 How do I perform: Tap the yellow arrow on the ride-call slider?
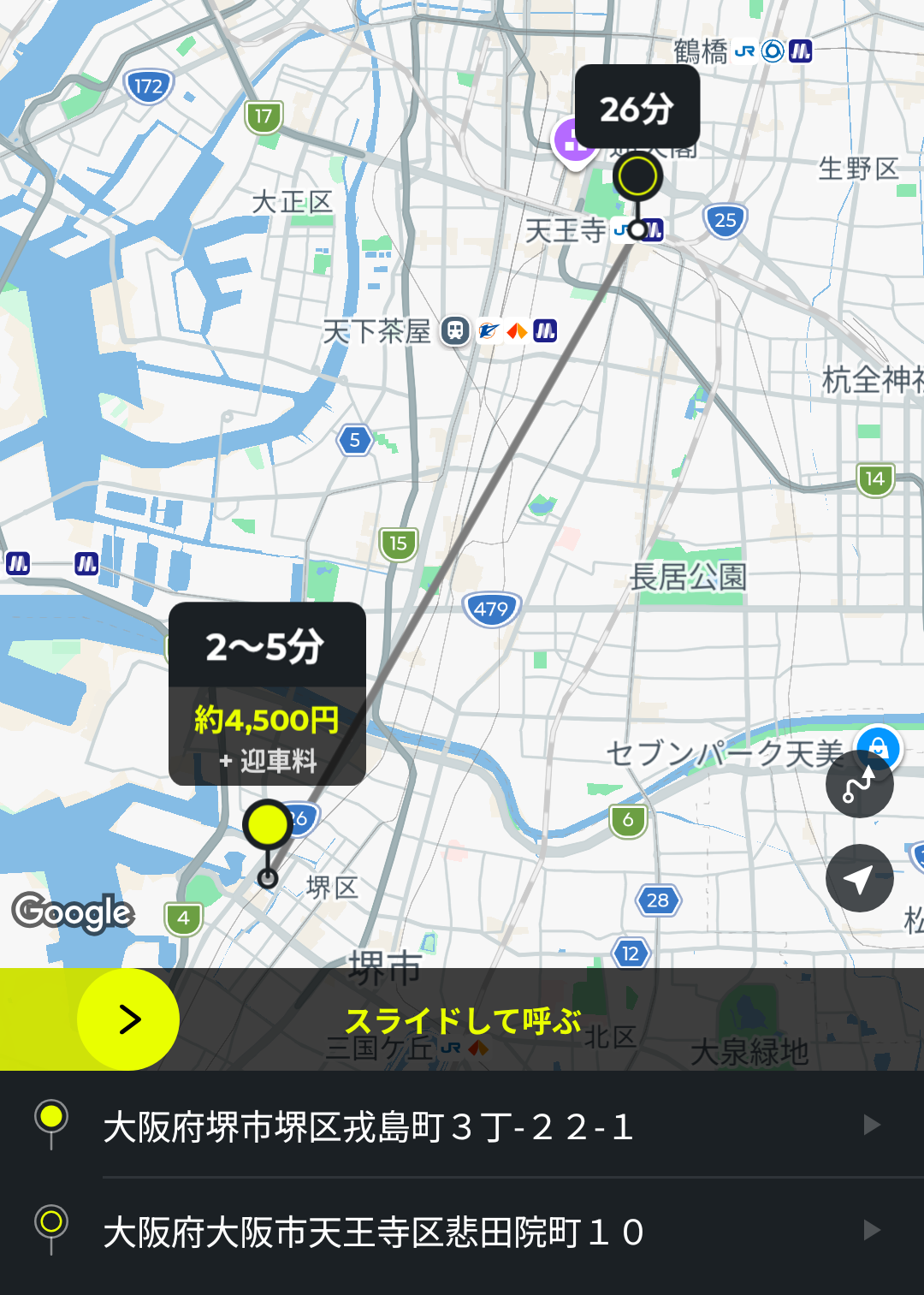[128, 1019]
